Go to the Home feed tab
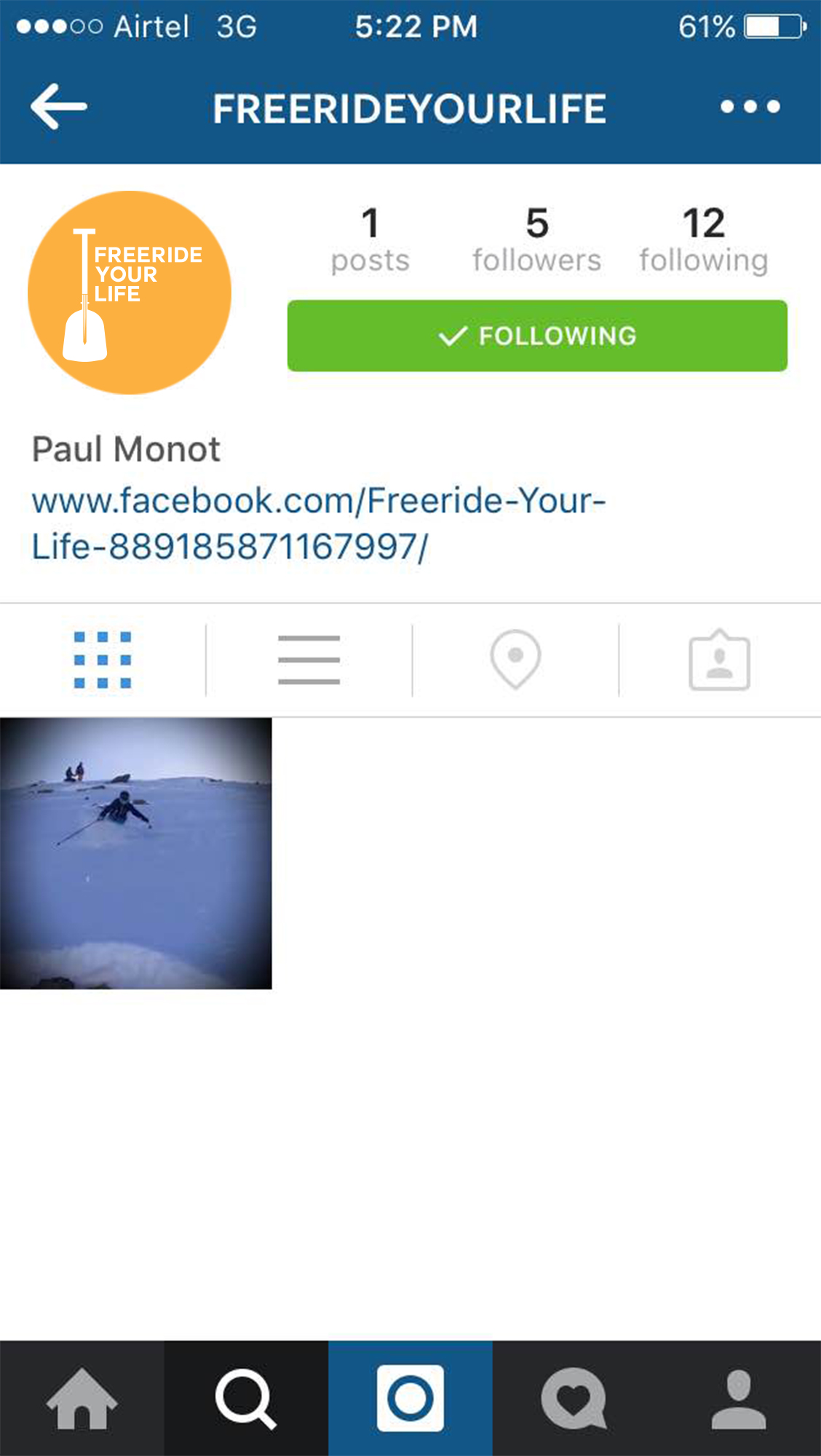821x1456 pixels. [82, 1398]
